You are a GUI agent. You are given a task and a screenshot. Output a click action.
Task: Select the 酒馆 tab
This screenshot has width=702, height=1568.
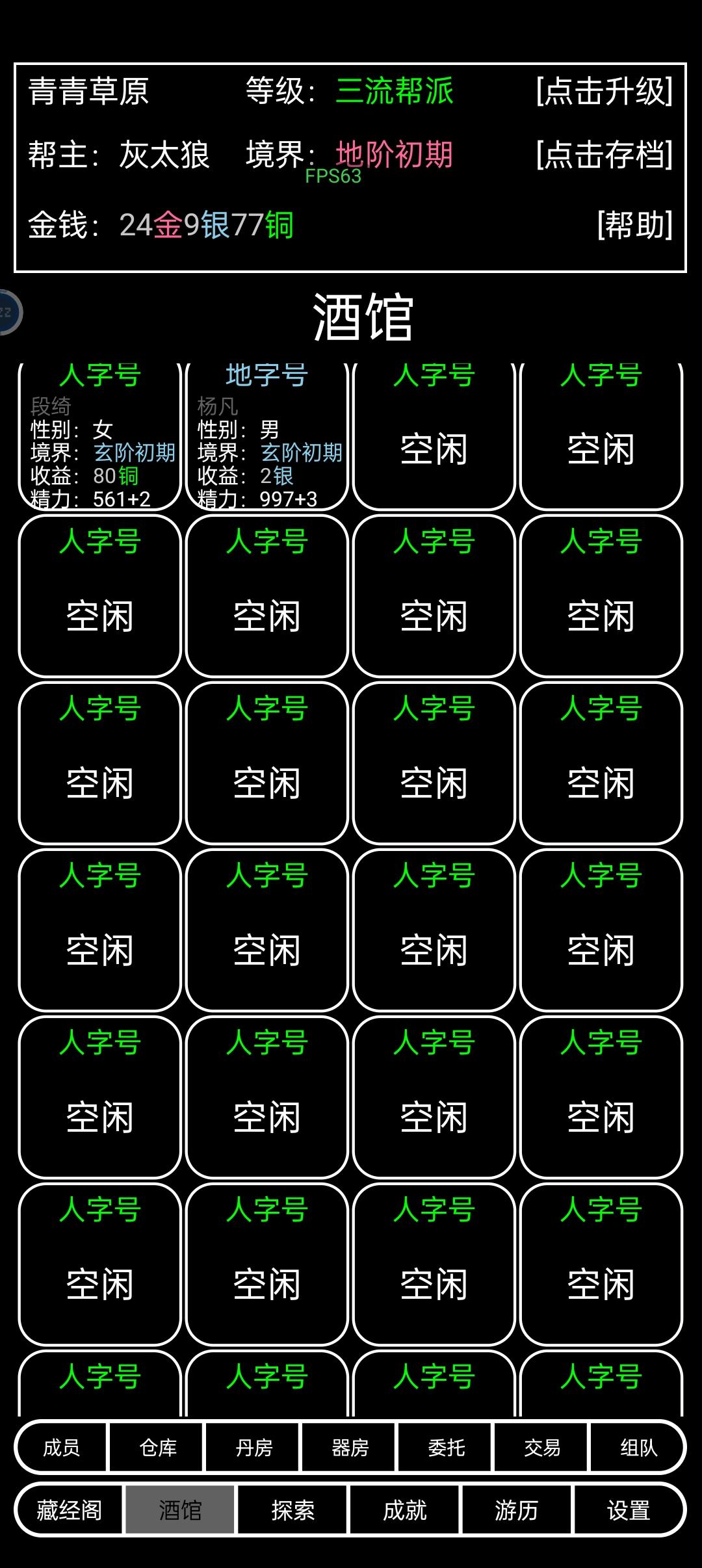(x=180, y=1509)
